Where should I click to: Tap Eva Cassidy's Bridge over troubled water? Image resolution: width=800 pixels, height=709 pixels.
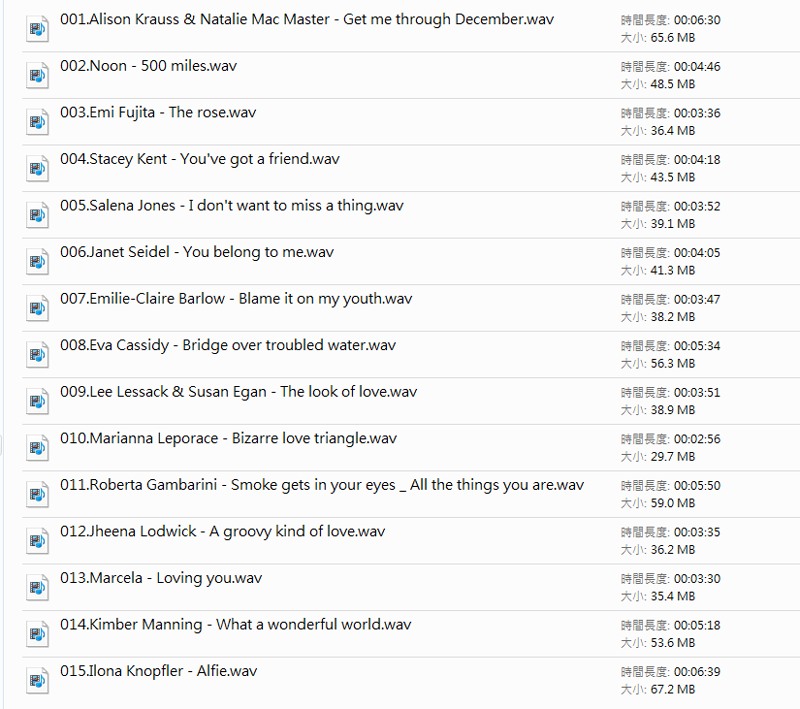(x=228, y=345)
